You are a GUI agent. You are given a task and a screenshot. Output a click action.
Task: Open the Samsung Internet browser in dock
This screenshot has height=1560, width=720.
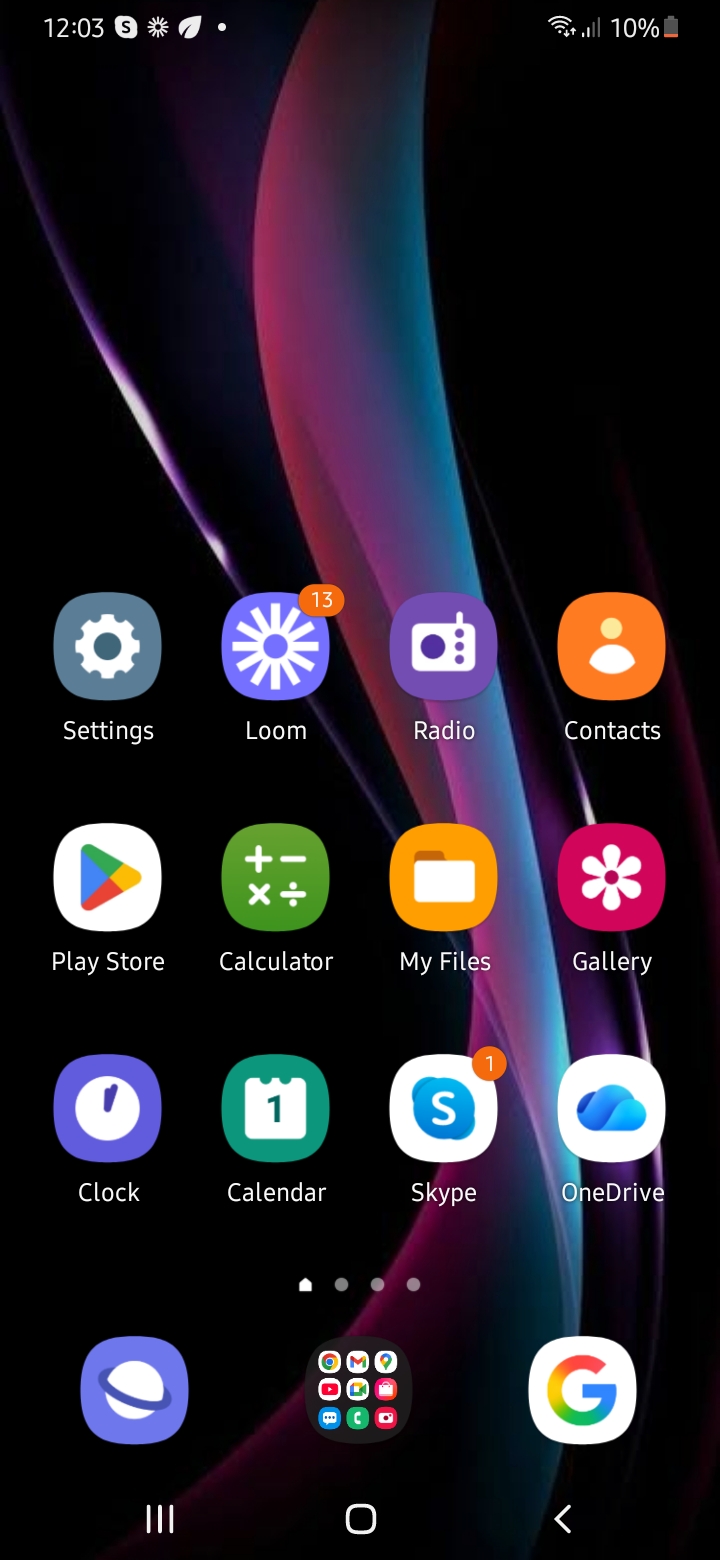135,1390
